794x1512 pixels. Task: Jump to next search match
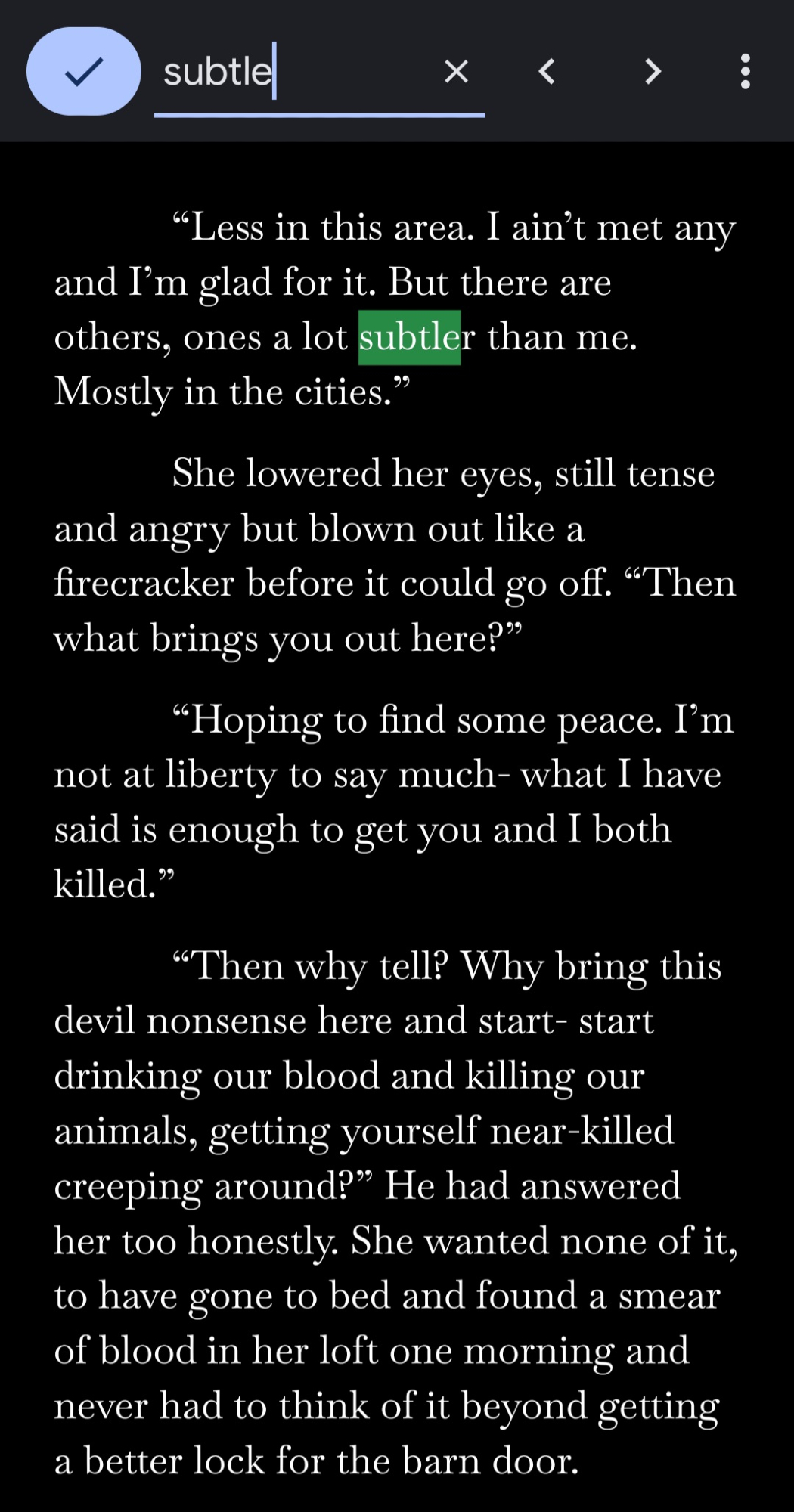[x=653, y=72]
